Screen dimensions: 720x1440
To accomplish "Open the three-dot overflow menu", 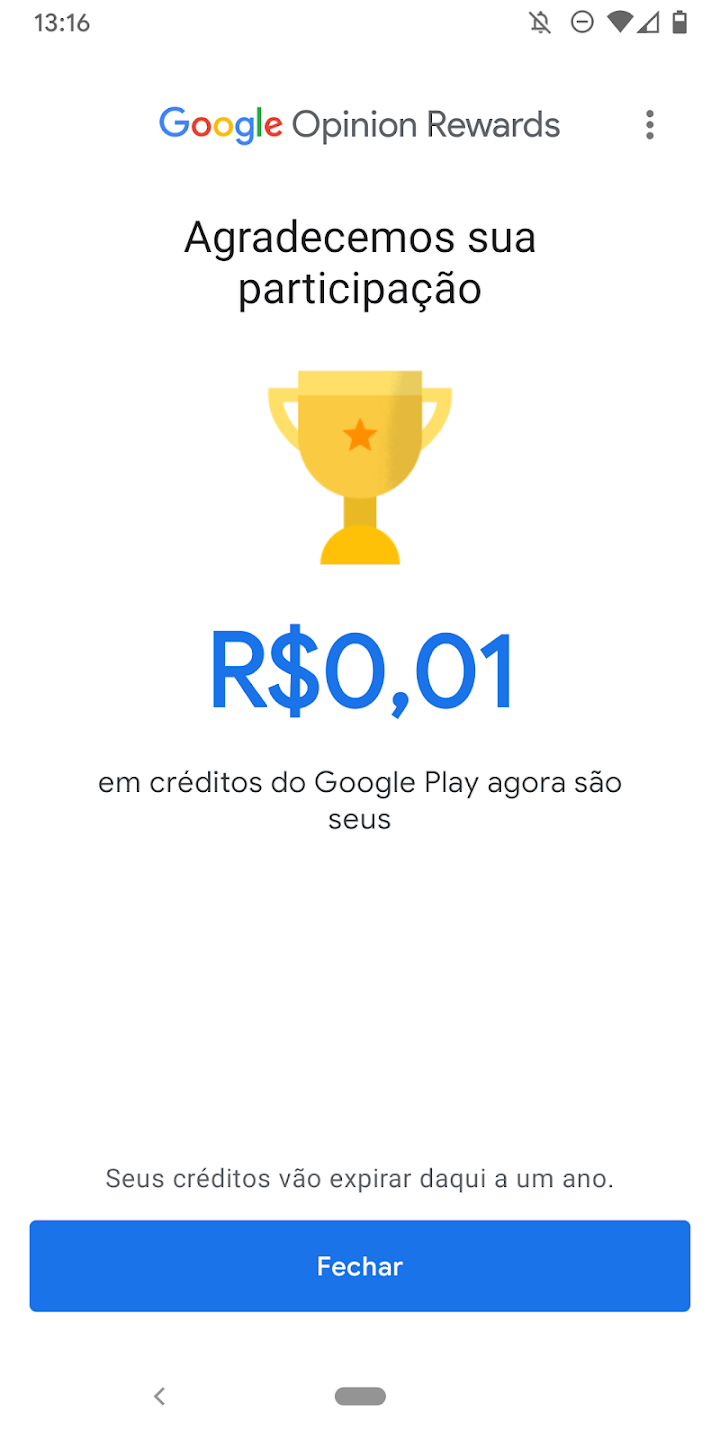I will point(650,125).
